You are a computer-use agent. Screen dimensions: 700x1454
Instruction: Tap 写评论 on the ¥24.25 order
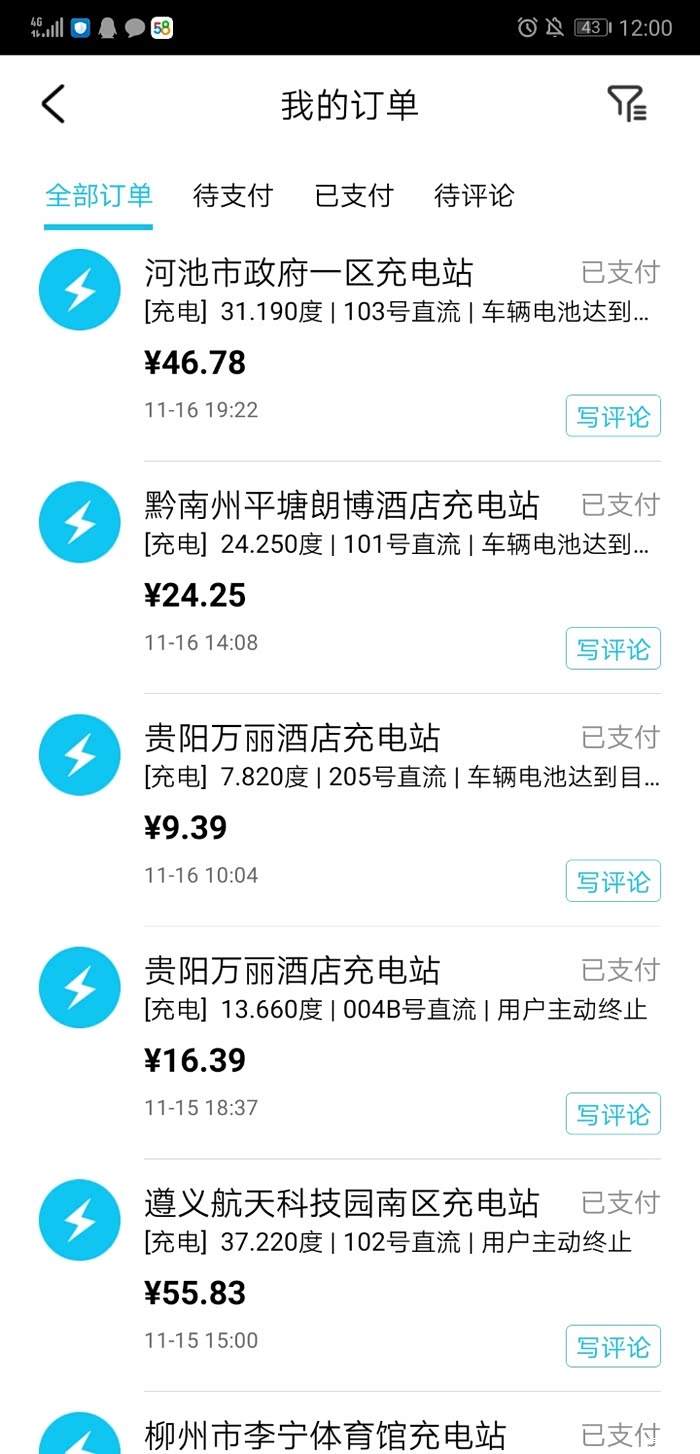click(x=613, y=649)
